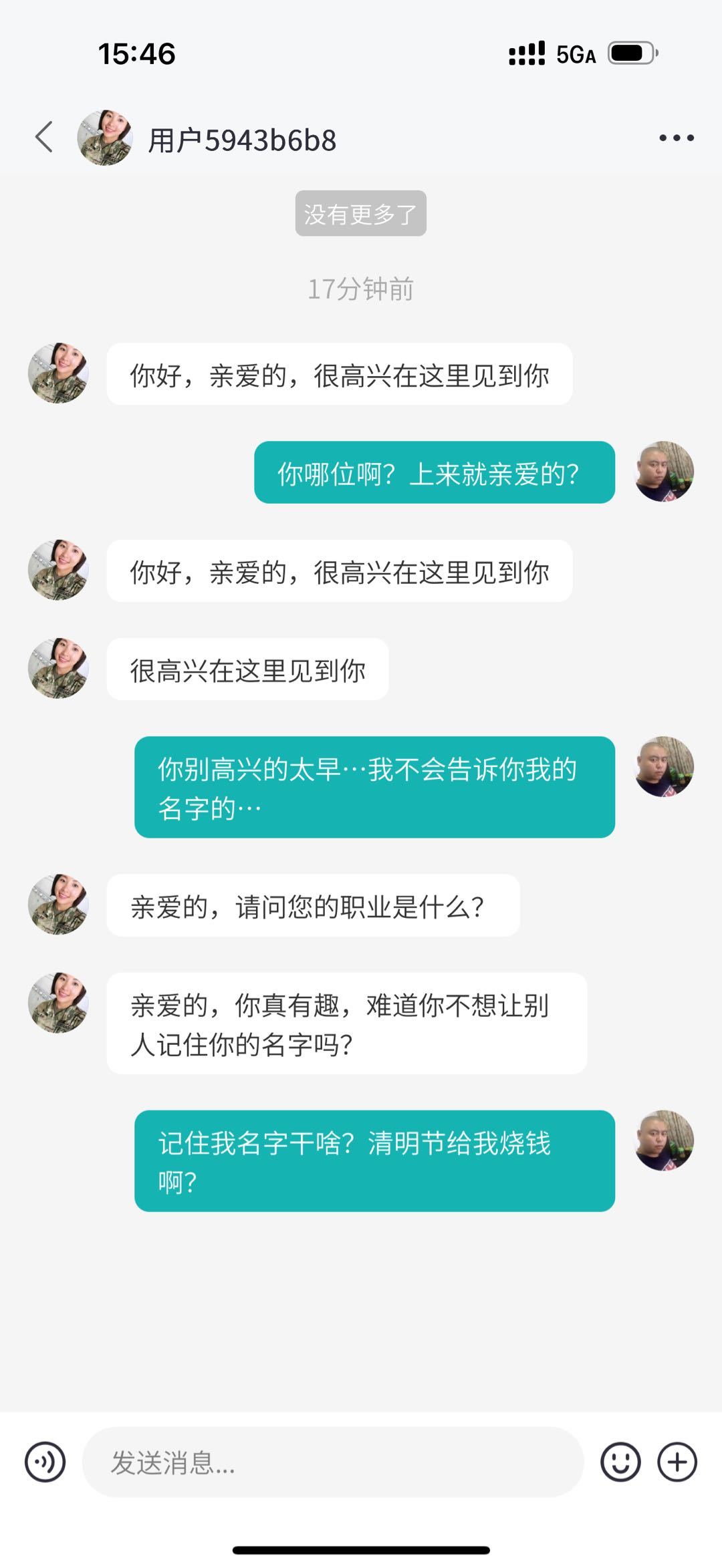Viewport: 722px width, 1568px height.
Task: Tap my avatar beside 清明节给我烧钱 message
Action: (663, 1140)
